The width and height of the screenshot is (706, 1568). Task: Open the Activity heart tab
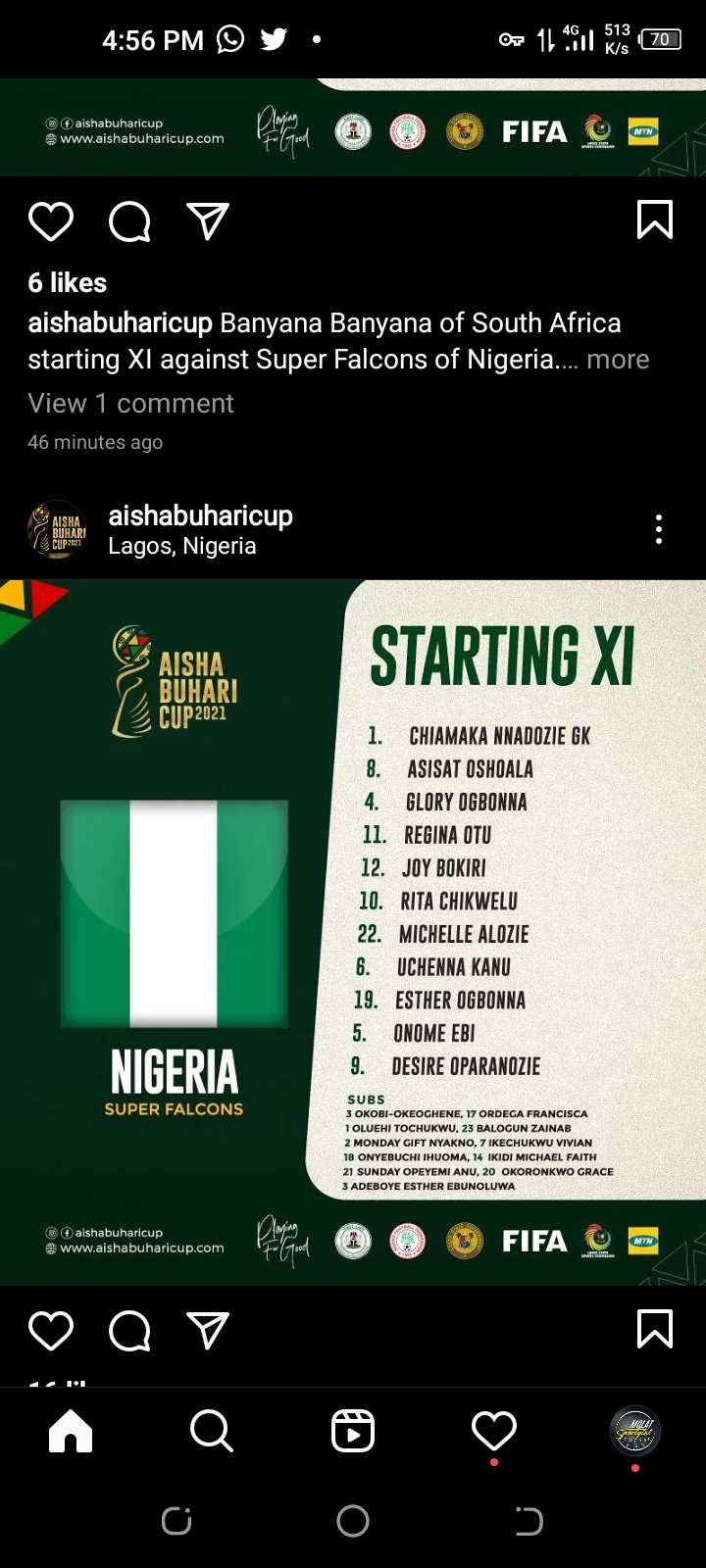[494, 1431]
